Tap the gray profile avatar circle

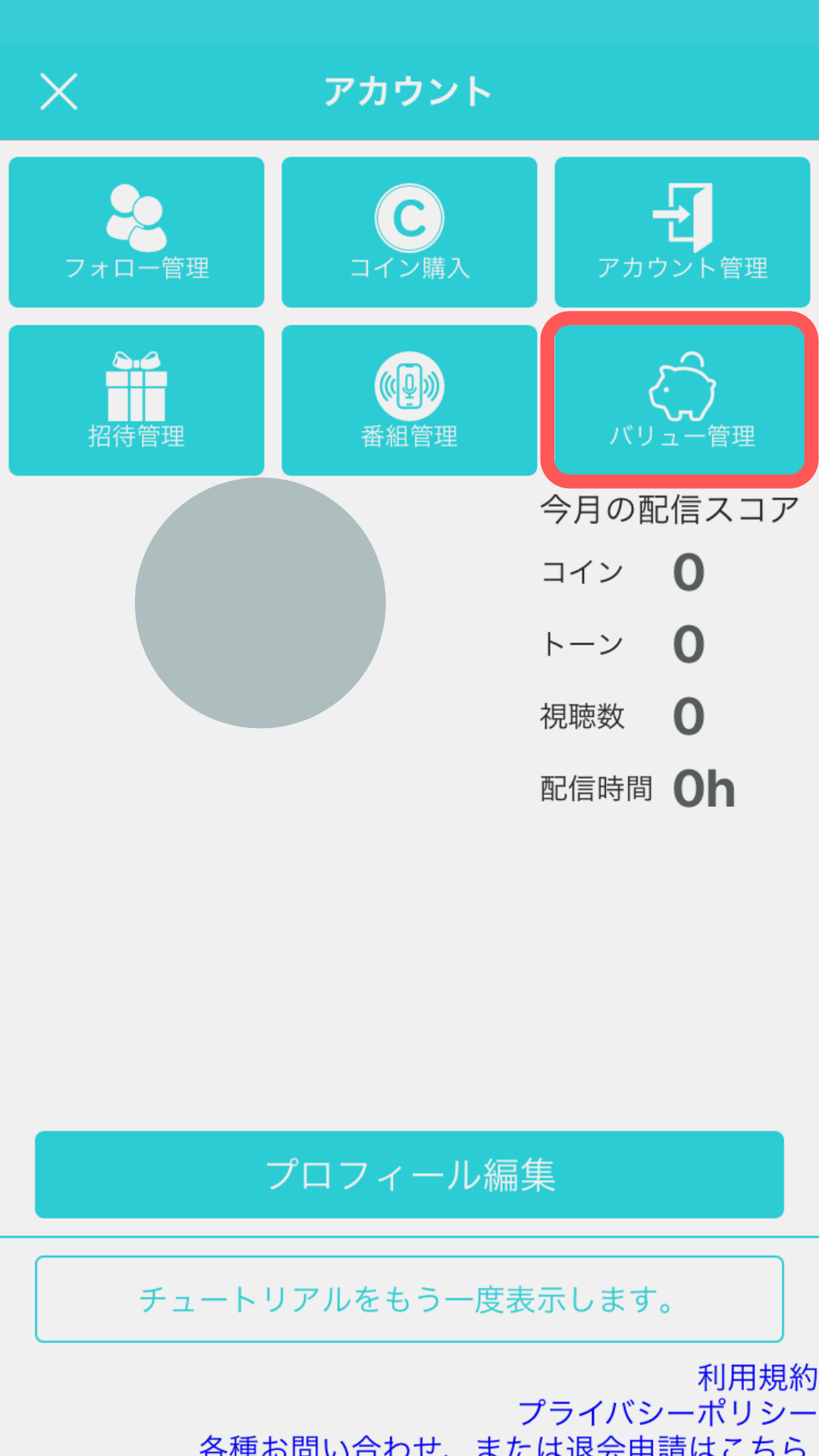click(259, 603)
